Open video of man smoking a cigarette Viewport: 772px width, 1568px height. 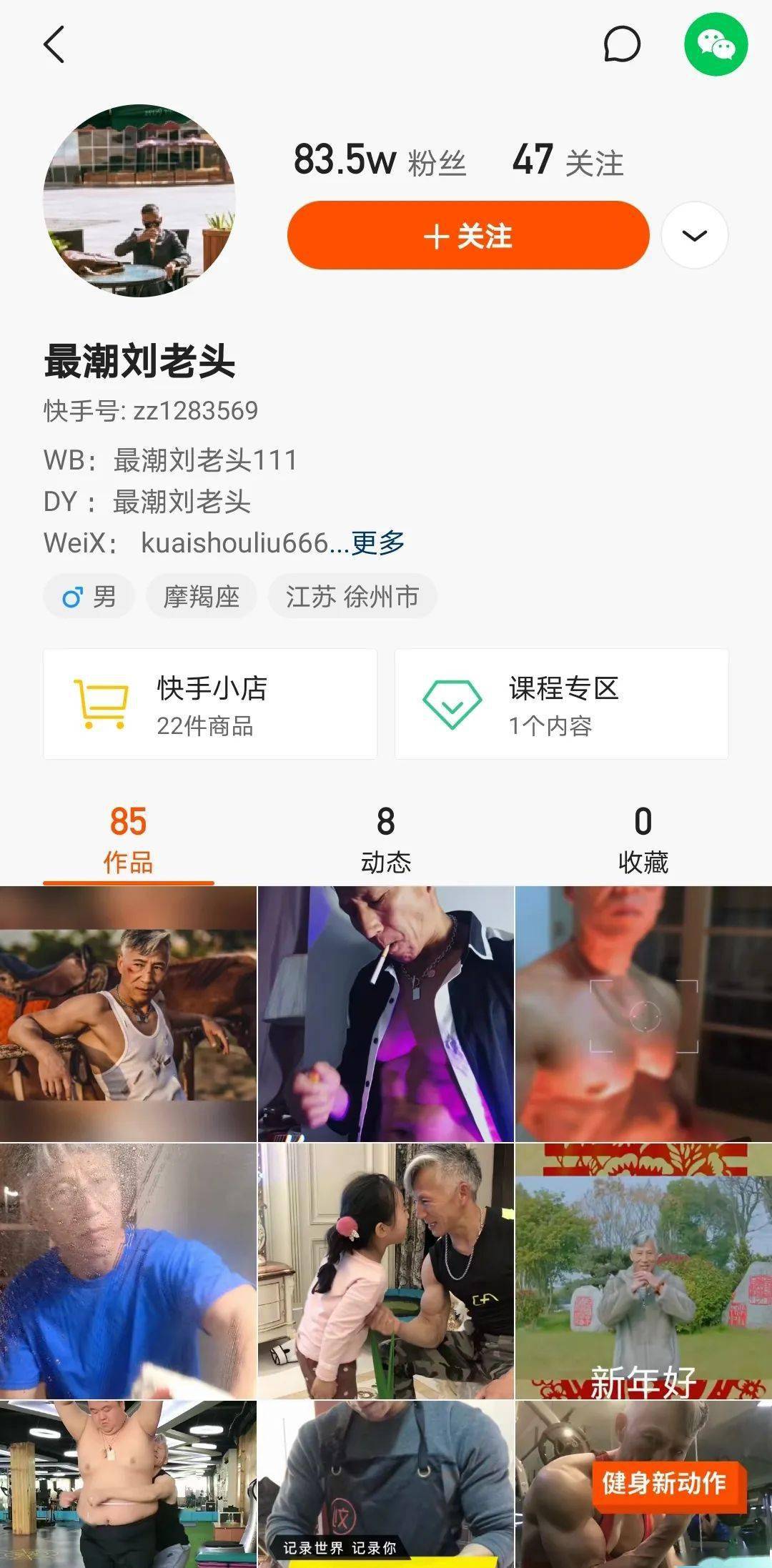click(385, 1013)
